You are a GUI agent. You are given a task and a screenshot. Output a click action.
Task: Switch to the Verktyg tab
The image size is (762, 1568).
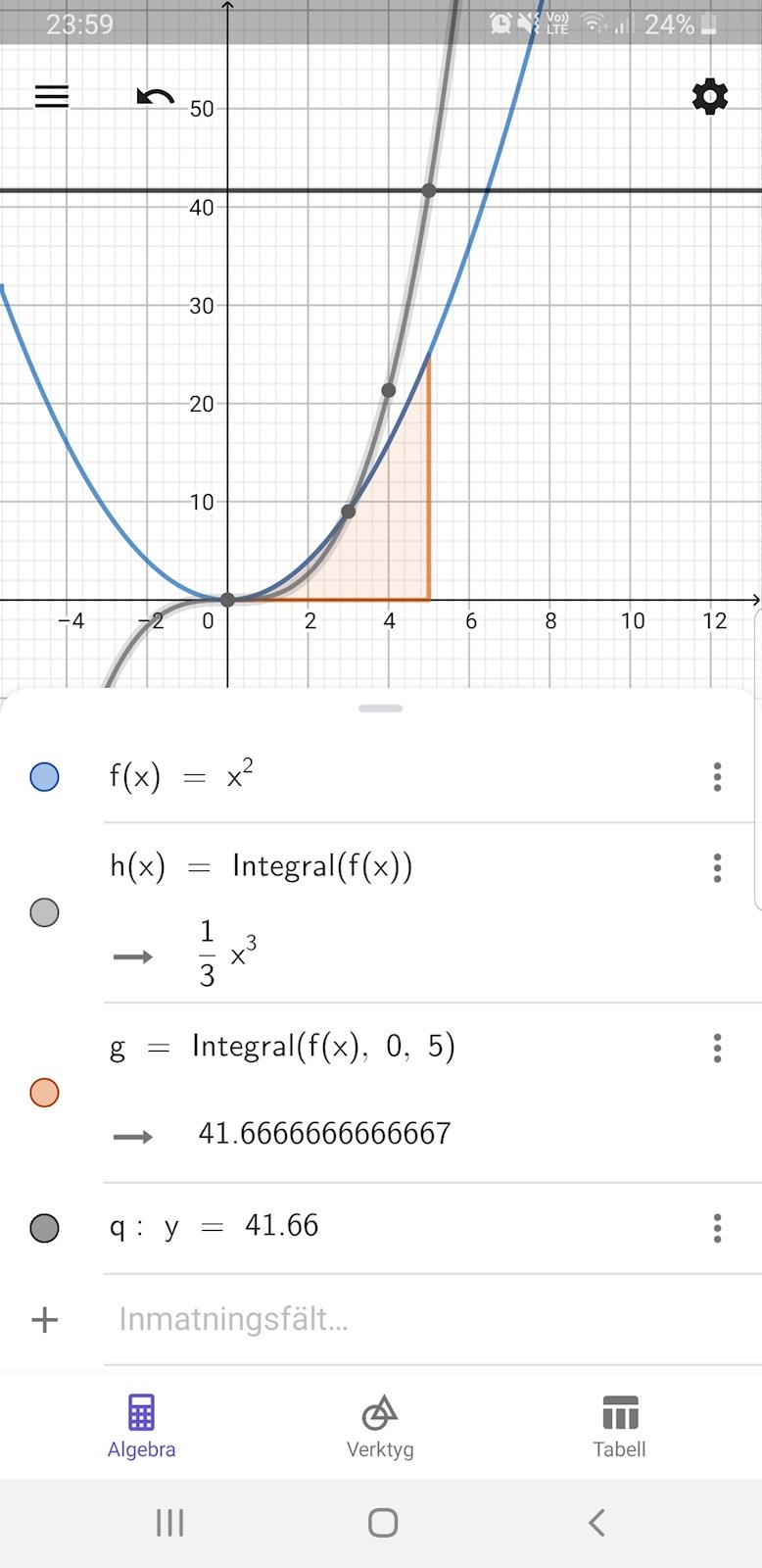click(380, 1427)
